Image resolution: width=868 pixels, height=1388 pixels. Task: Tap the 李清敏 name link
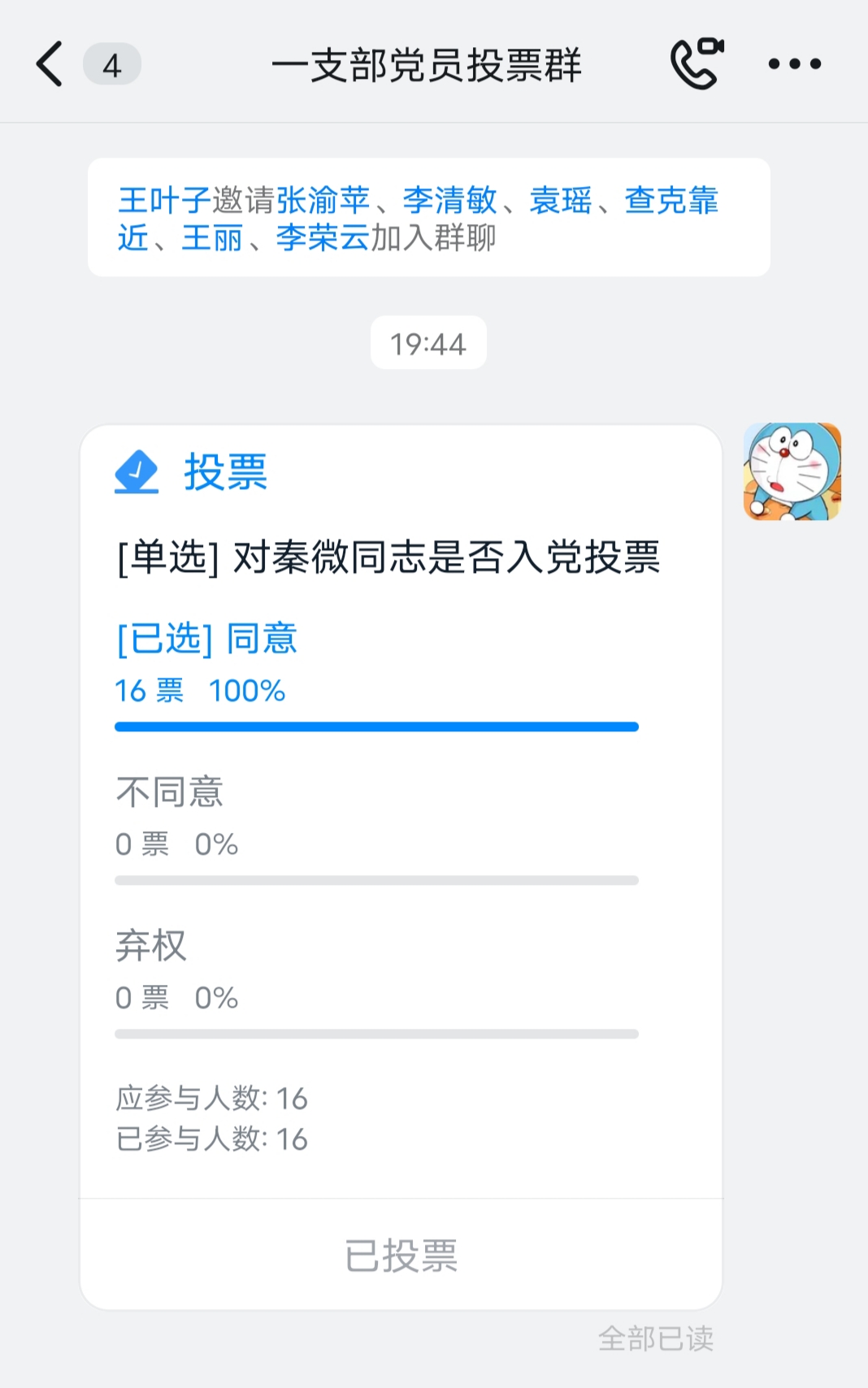[449, 200]
